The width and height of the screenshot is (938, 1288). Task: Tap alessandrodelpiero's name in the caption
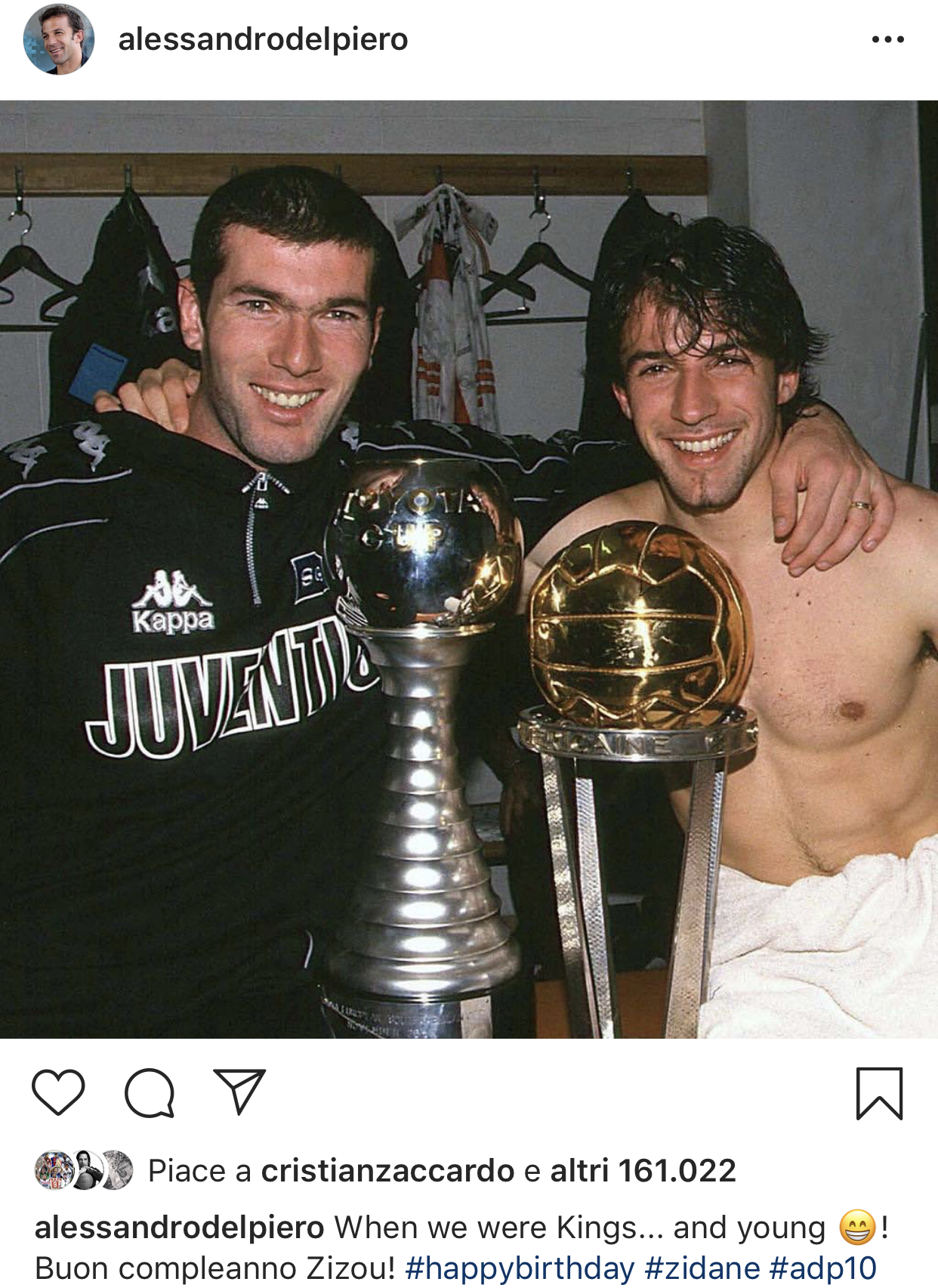(x=180, y=1228)
